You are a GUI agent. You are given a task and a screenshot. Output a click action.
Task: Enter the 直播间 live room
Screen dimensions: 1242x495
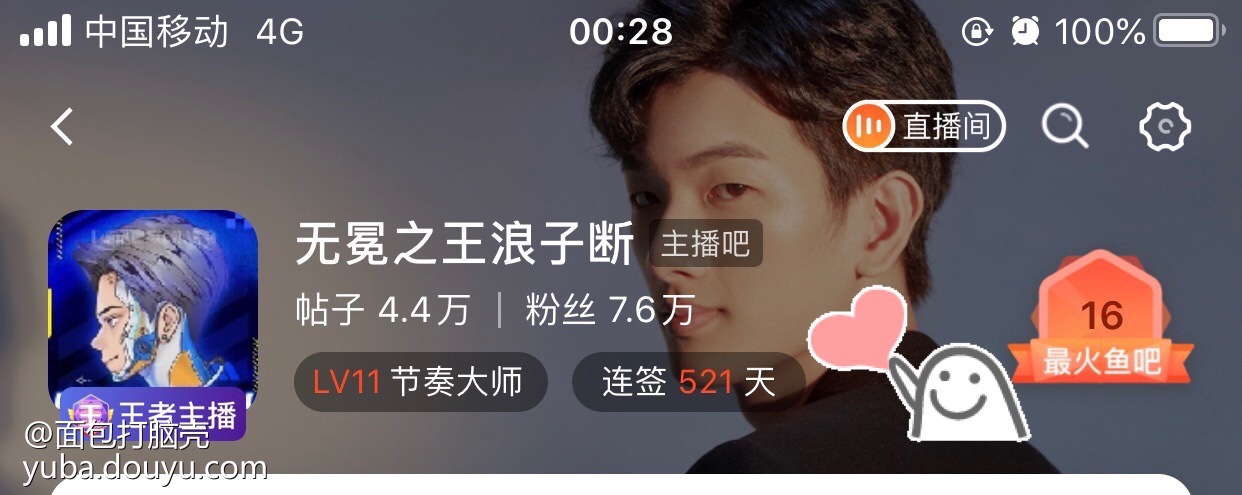point(923,127)
